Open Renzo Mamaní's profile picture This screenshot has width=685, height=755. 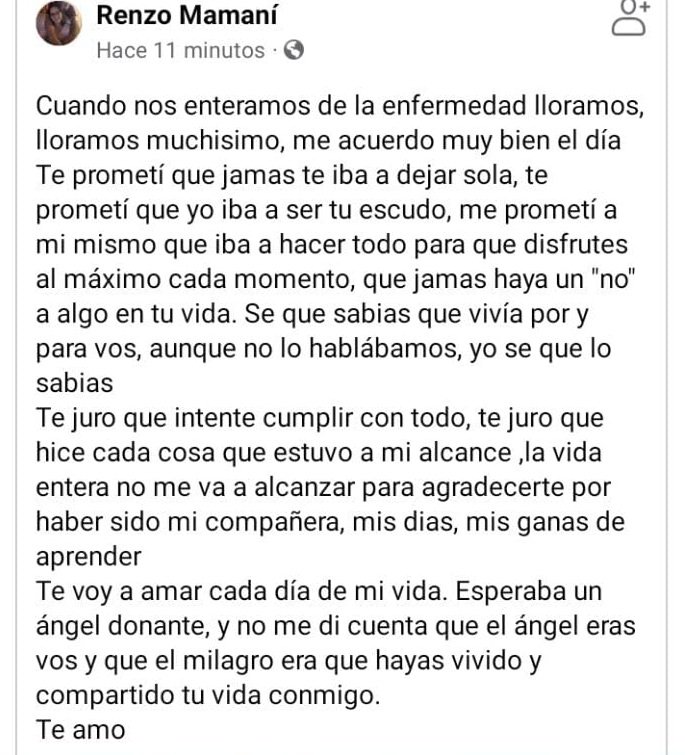pyautogui.click(x=58, y=24)
